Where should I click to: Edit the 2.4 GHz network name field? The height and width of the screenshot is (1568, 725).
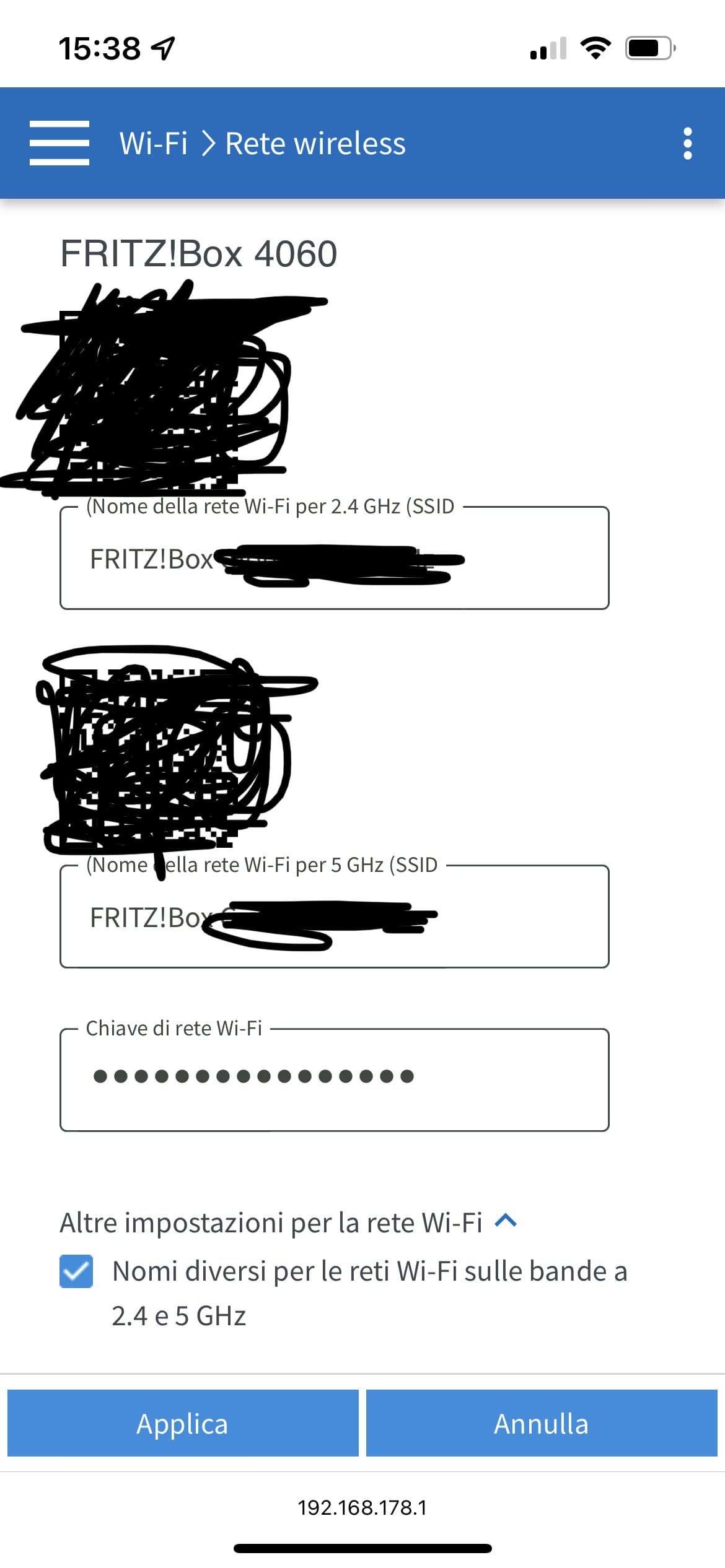335,558
